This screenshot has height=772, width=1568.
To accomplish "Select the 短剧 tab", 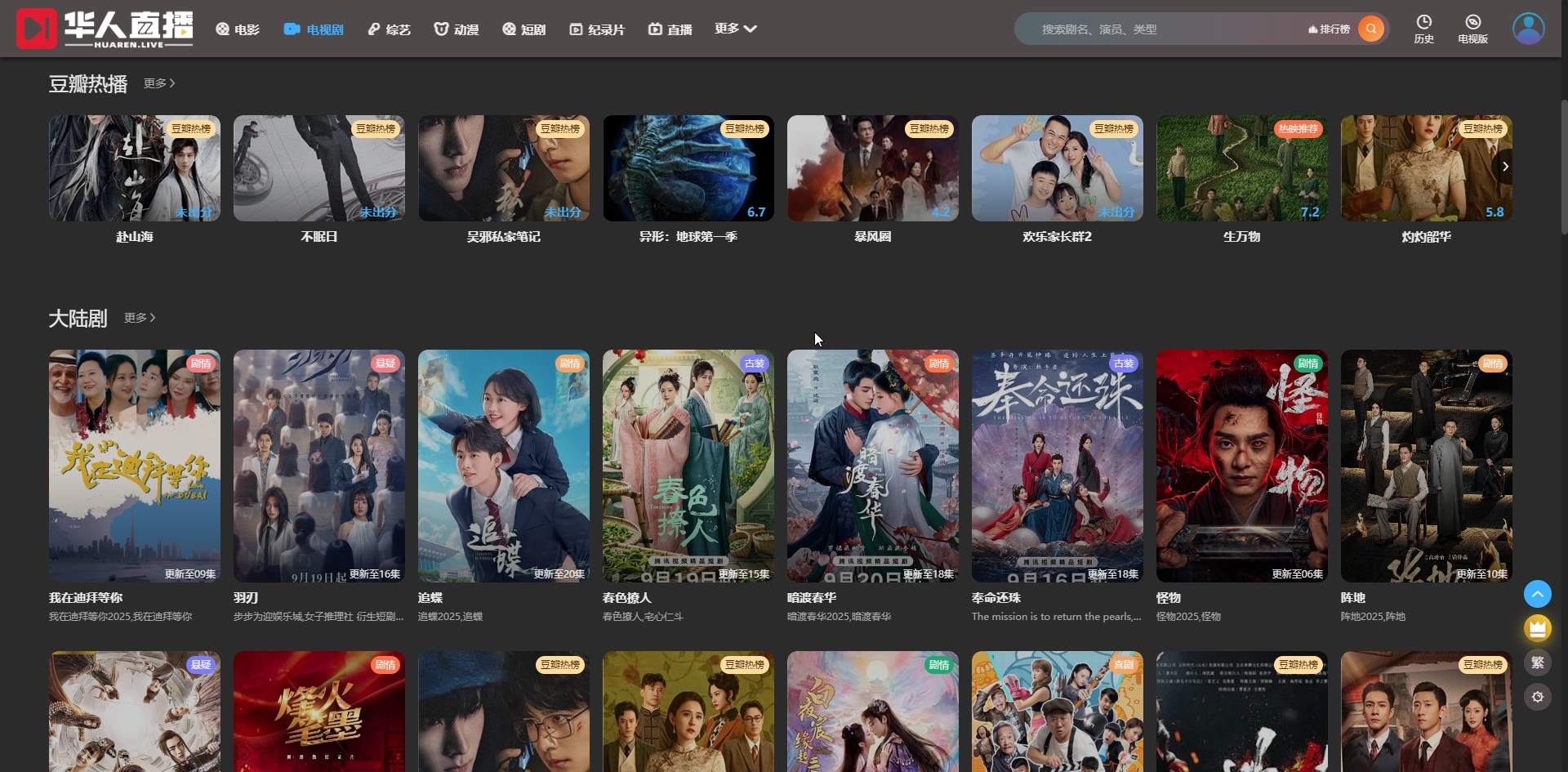I will coord(524,29).
